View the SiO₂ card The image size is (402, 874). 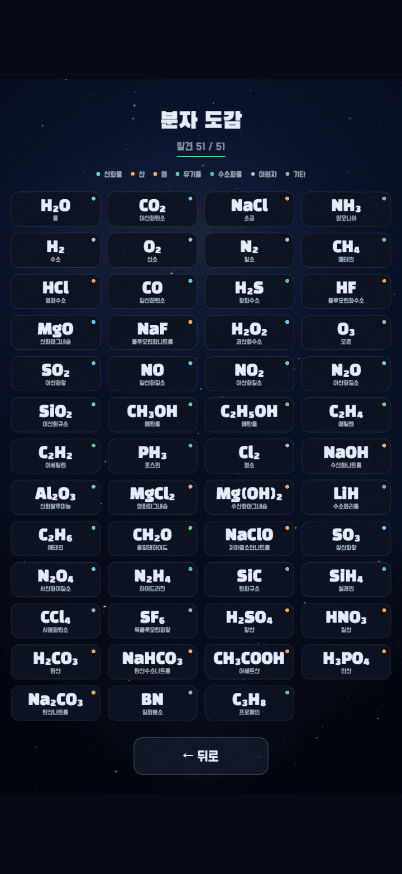click(56, 415)
